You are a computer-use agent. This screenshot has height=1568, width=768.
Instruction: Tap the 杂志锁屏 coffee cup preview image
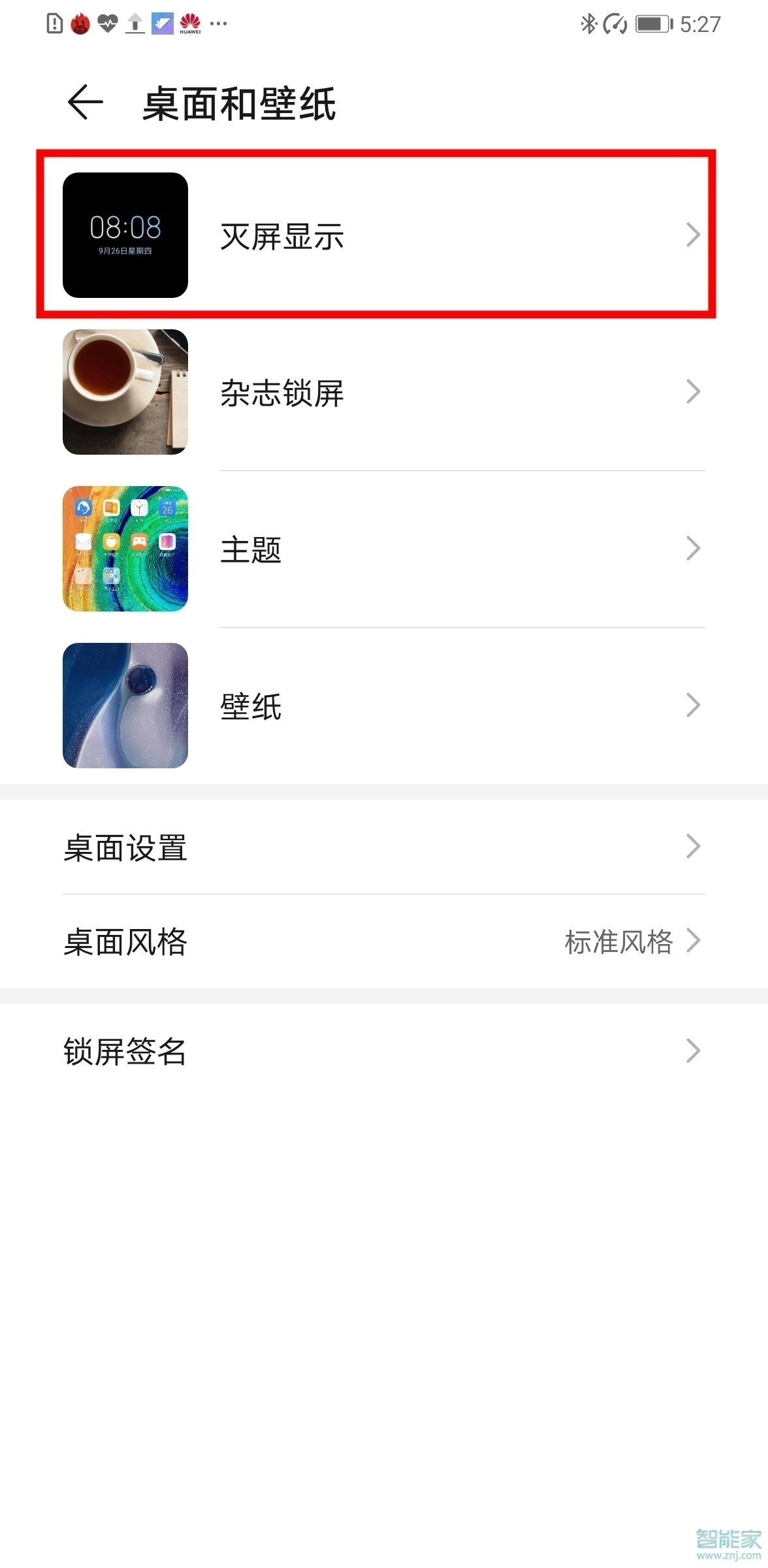click(x=125, y=392)
